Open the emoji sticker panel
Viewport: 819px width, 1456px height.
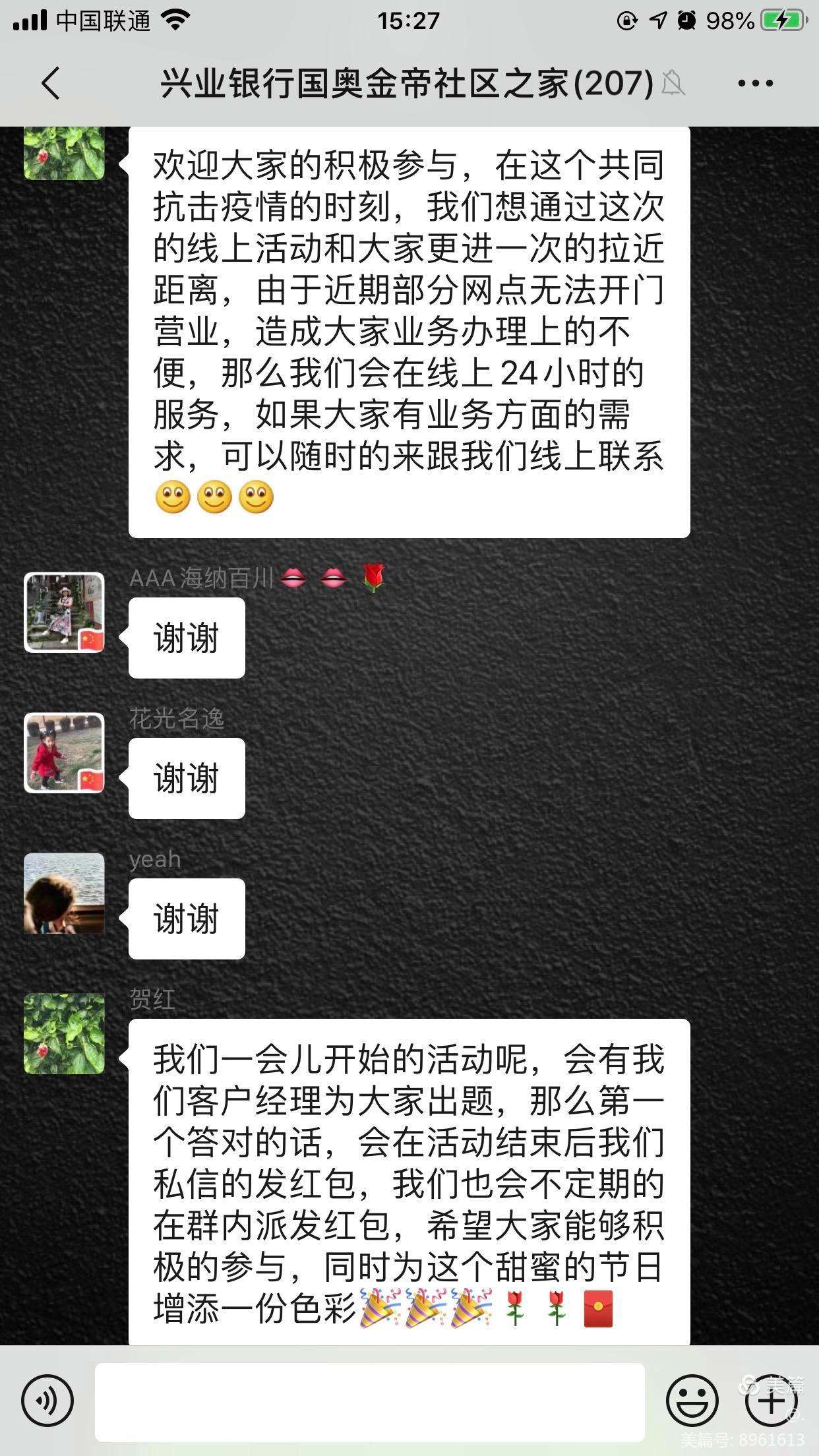tap(692, 1401)
